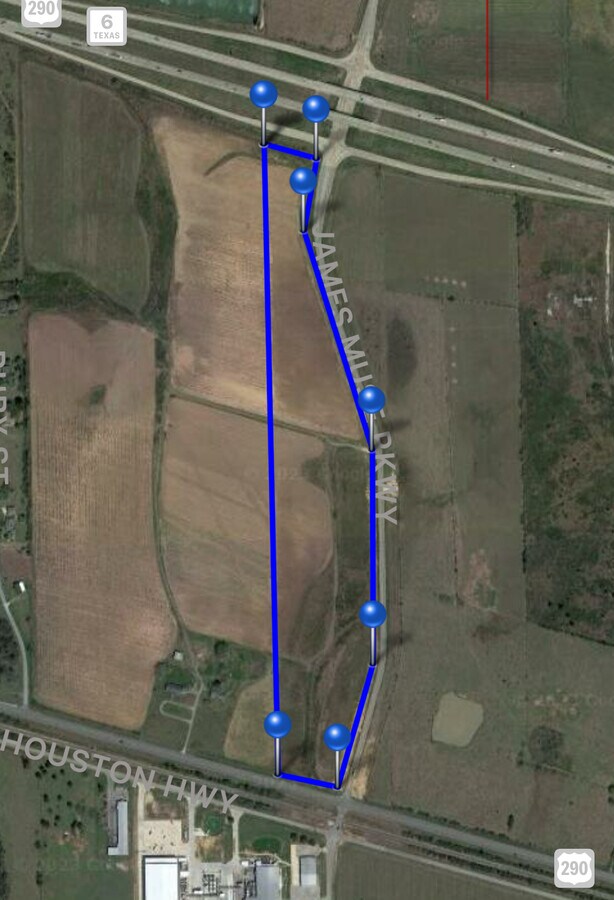This screenshot has width=614, height=900.
Task: Select the pin at the polygon's southeast corner
Action: [x=337, y=737]
